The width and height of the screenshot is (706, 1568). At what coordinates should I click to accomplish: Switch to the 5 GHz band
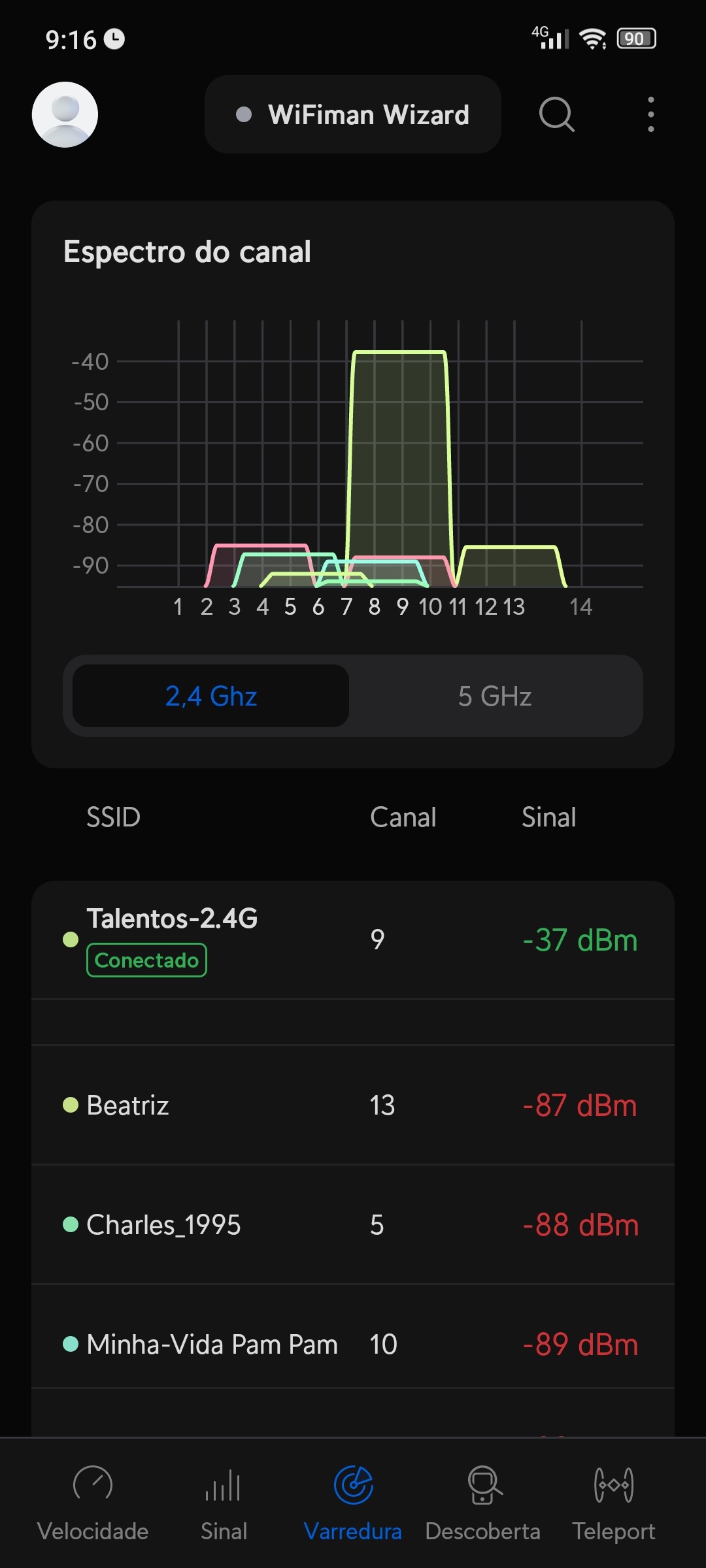pos(495,696)
